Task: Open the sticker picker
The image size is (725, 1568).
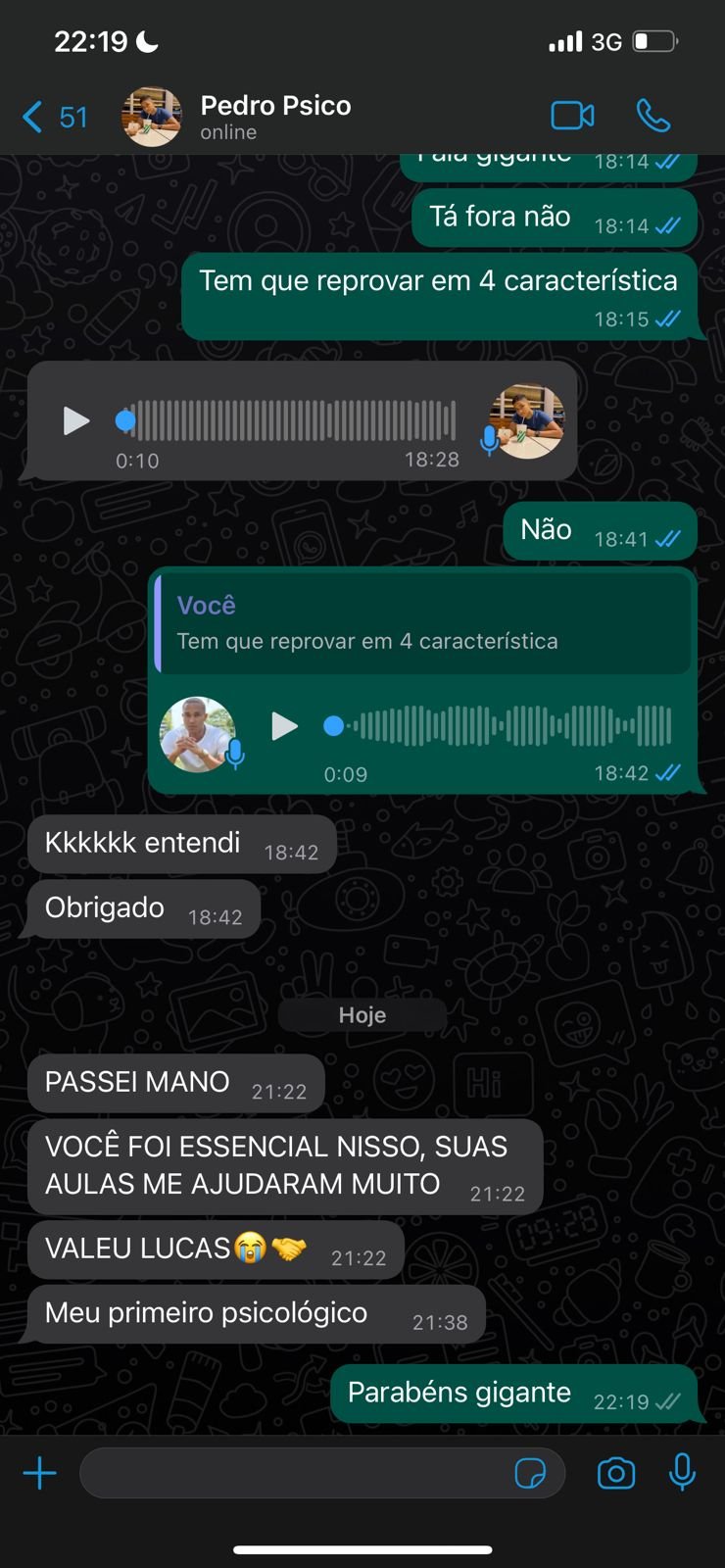Action: coord(530,1473)
